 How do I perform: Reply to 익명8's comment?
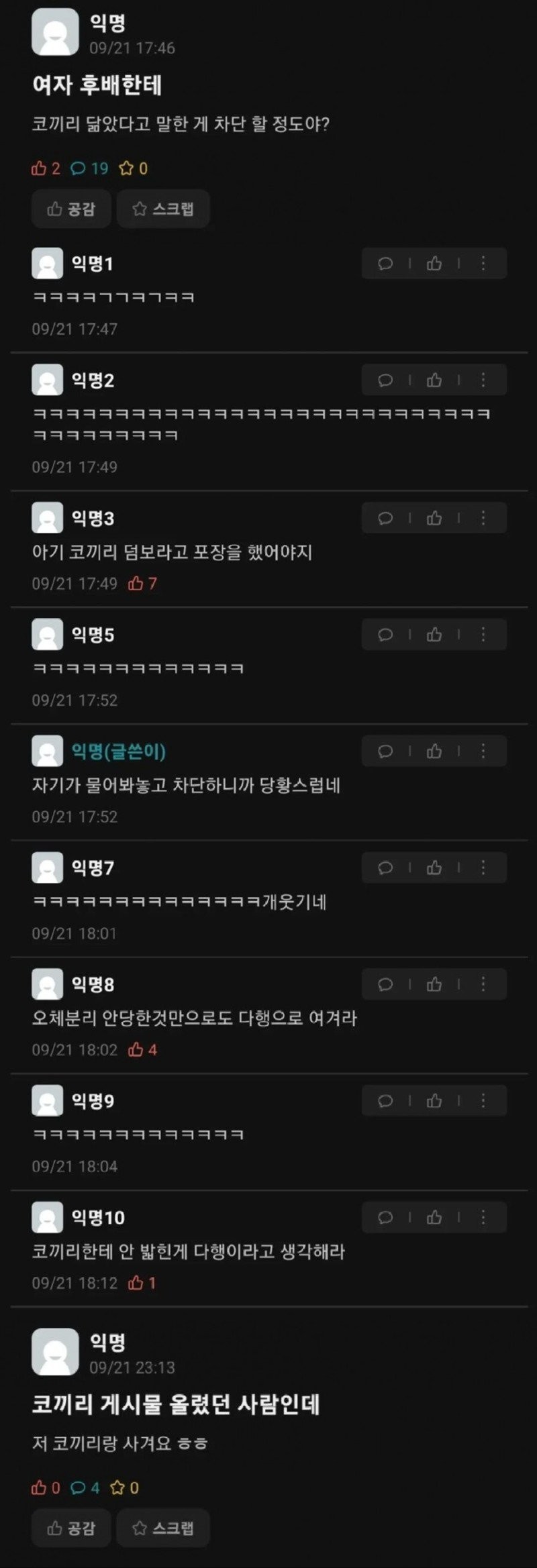coord(385,985)
